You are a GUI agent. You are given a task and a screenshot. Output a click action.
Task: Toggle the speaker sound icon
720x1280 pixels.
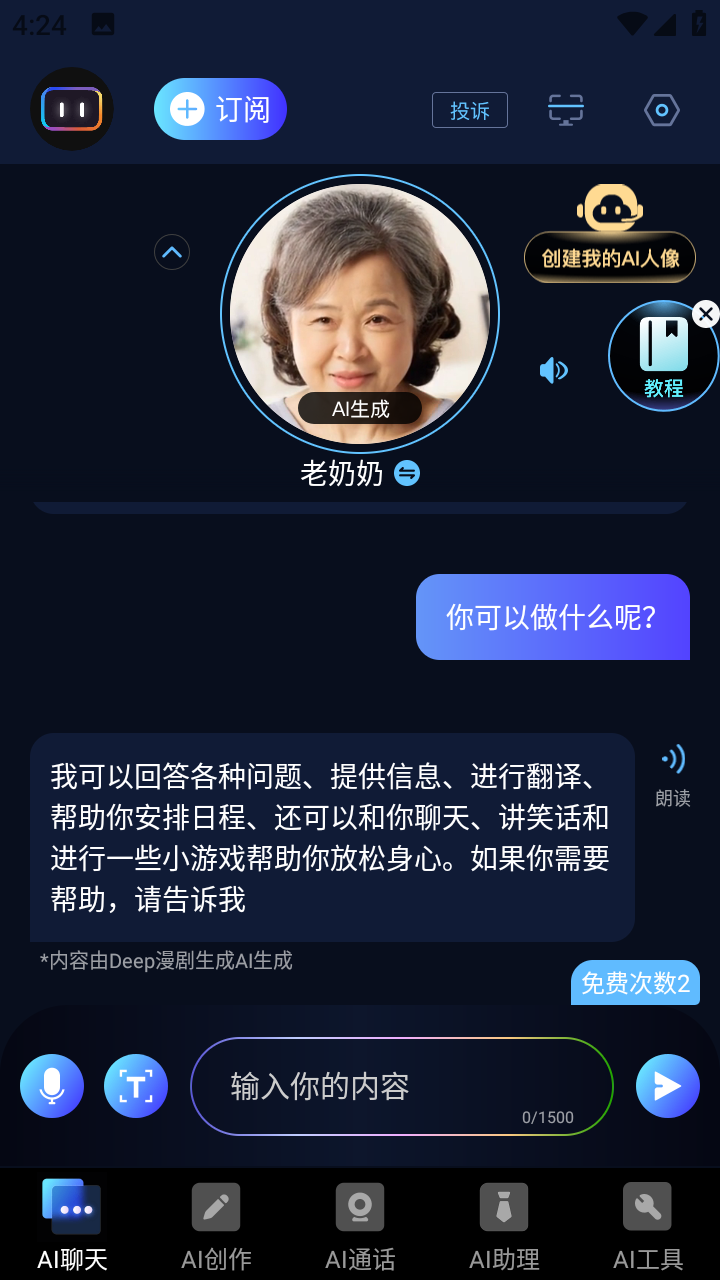(x=553, y=371)
